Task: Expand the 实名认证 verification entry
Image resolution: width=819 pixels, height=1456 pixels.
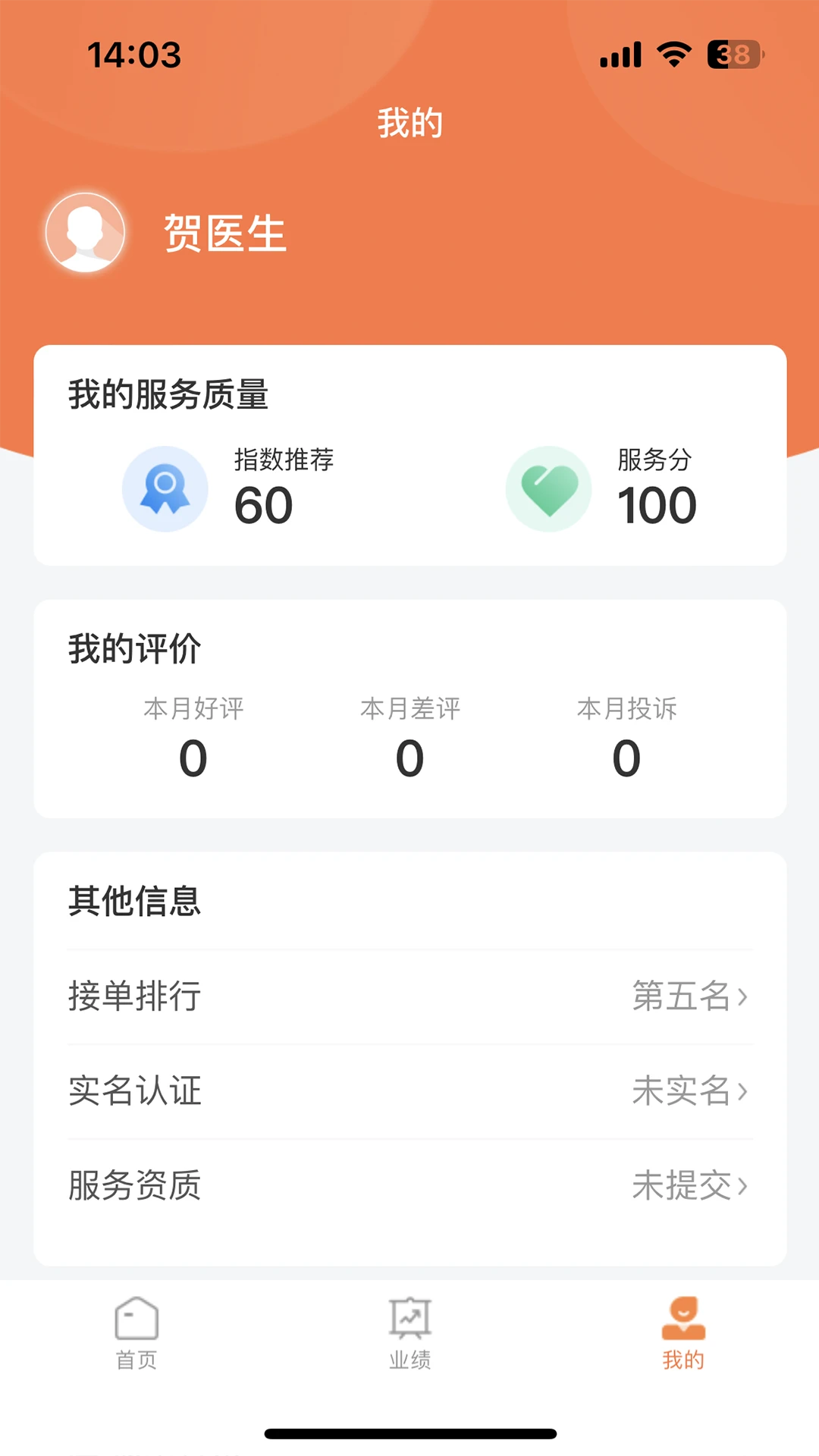Action: pyautogui.click(x=409, y=1092)
